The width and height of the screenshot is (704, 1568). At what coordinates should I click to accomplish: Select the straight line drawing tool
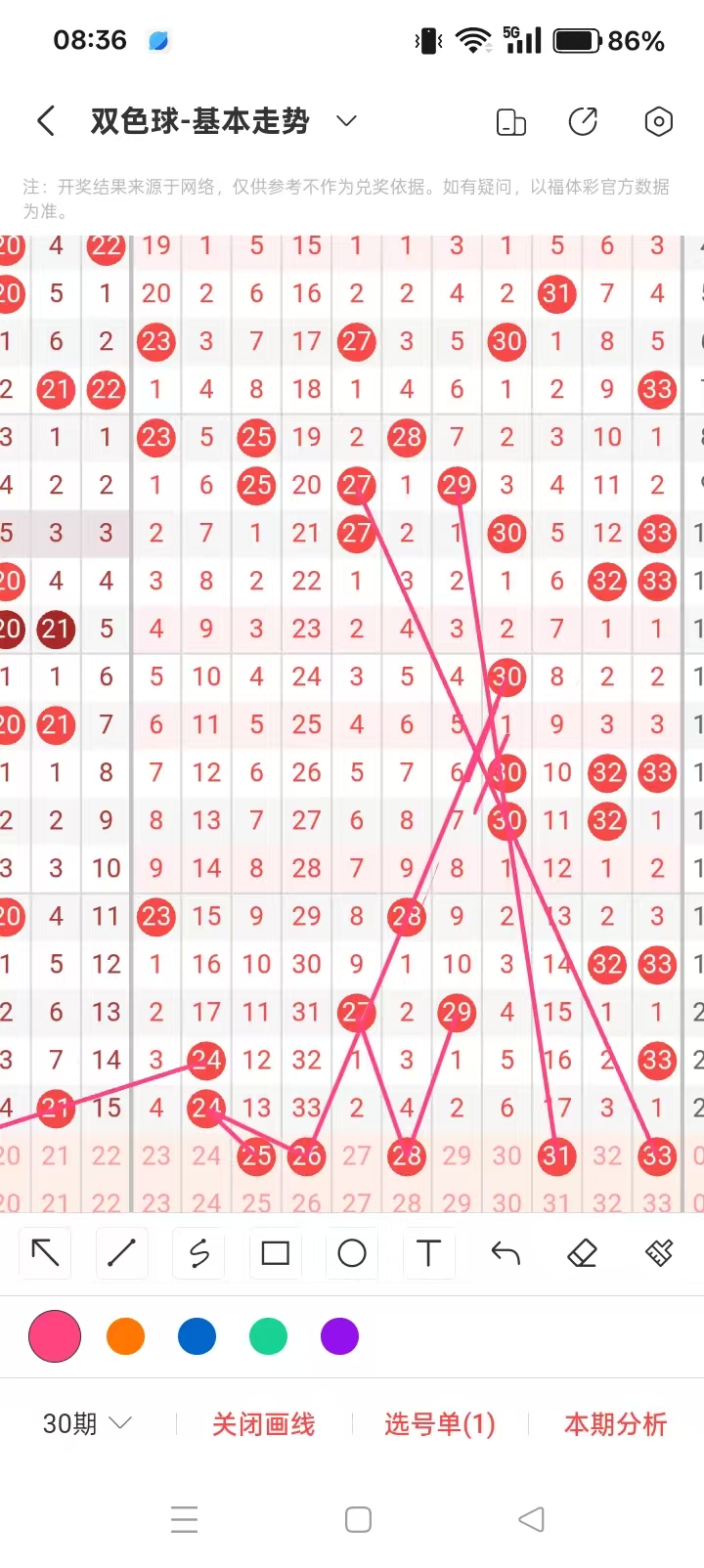pos(122,1252)
